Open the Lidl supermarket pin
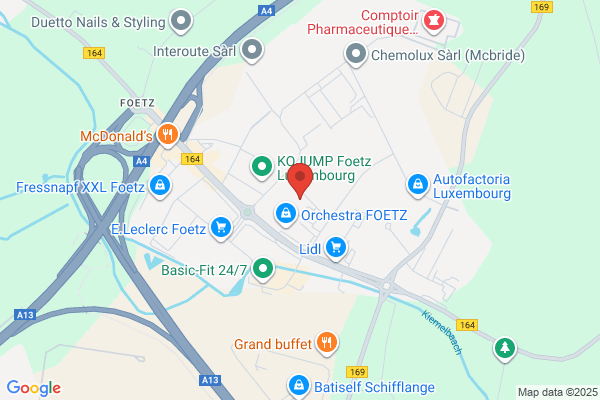600x400 pixels. click(336, 248)
